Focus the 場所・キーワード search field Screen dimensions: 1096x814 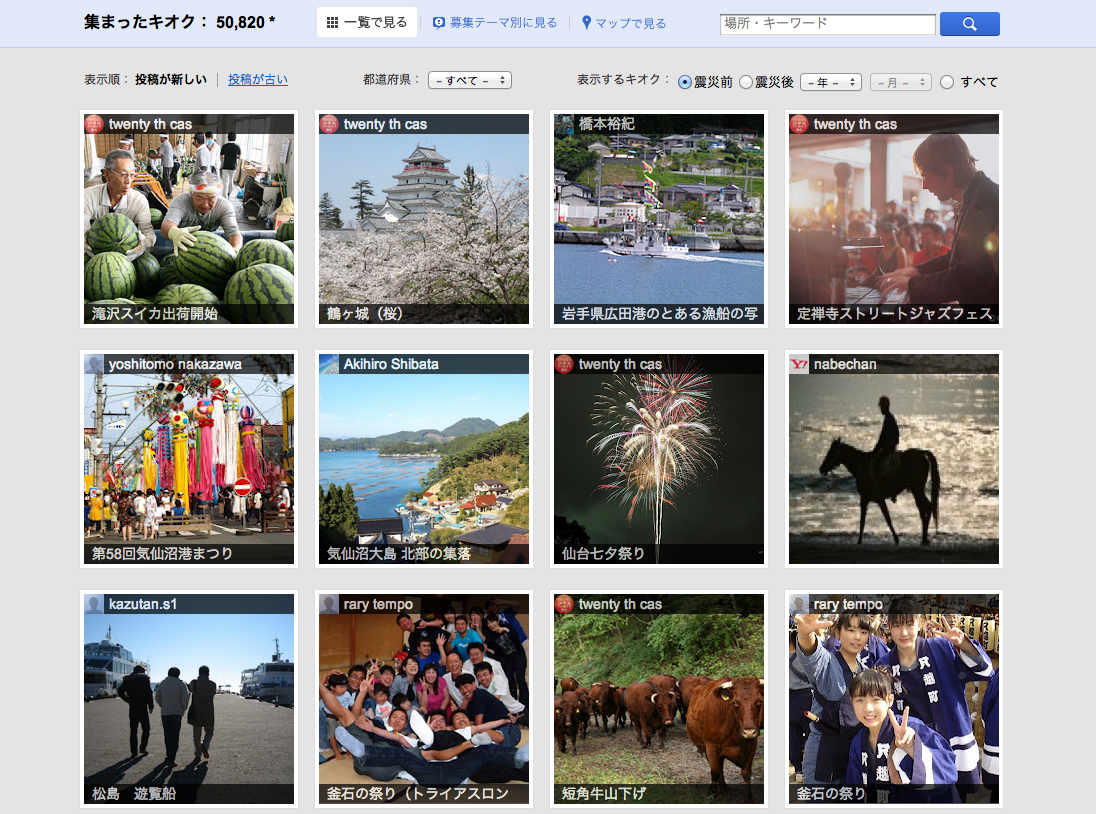tap(827, 24)
